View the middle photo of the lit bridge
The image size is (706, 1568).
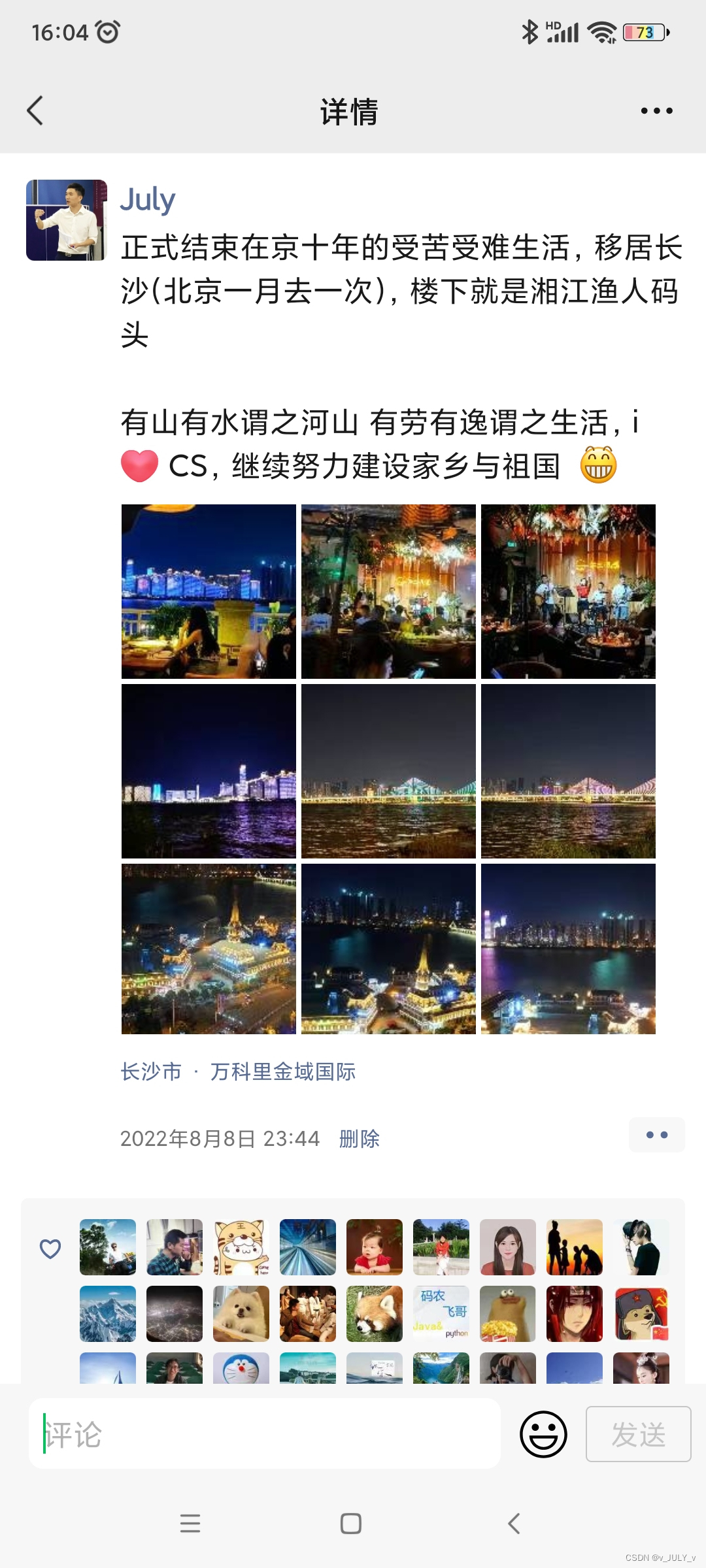pos(388,771)
